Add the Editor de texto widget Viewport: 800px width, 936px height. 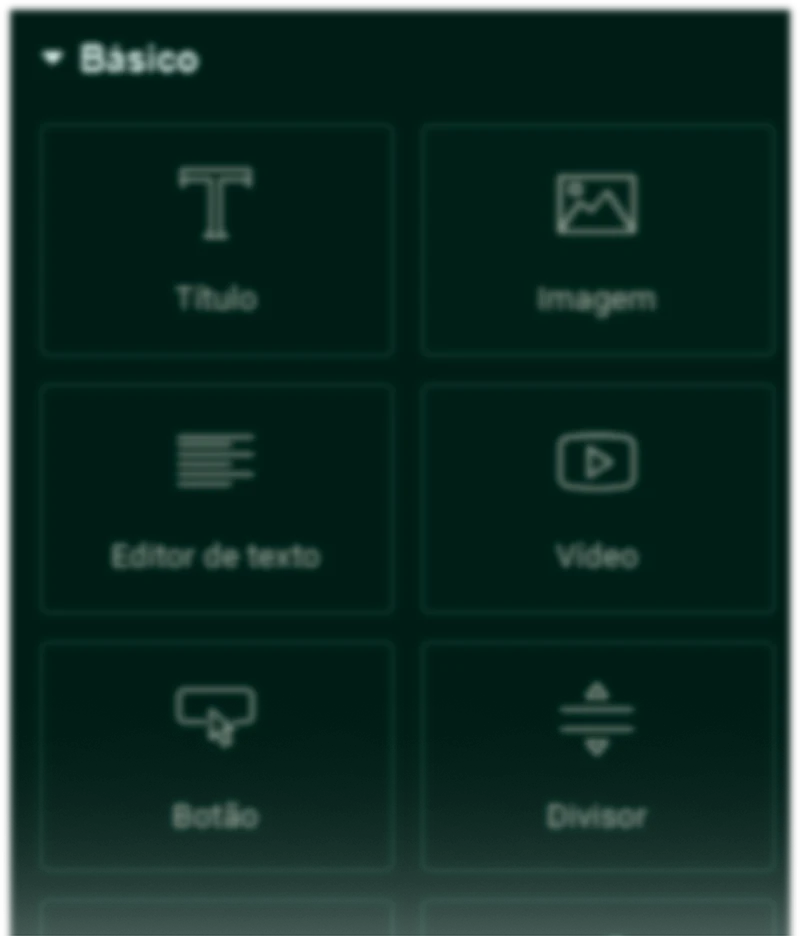coord(216,497)
